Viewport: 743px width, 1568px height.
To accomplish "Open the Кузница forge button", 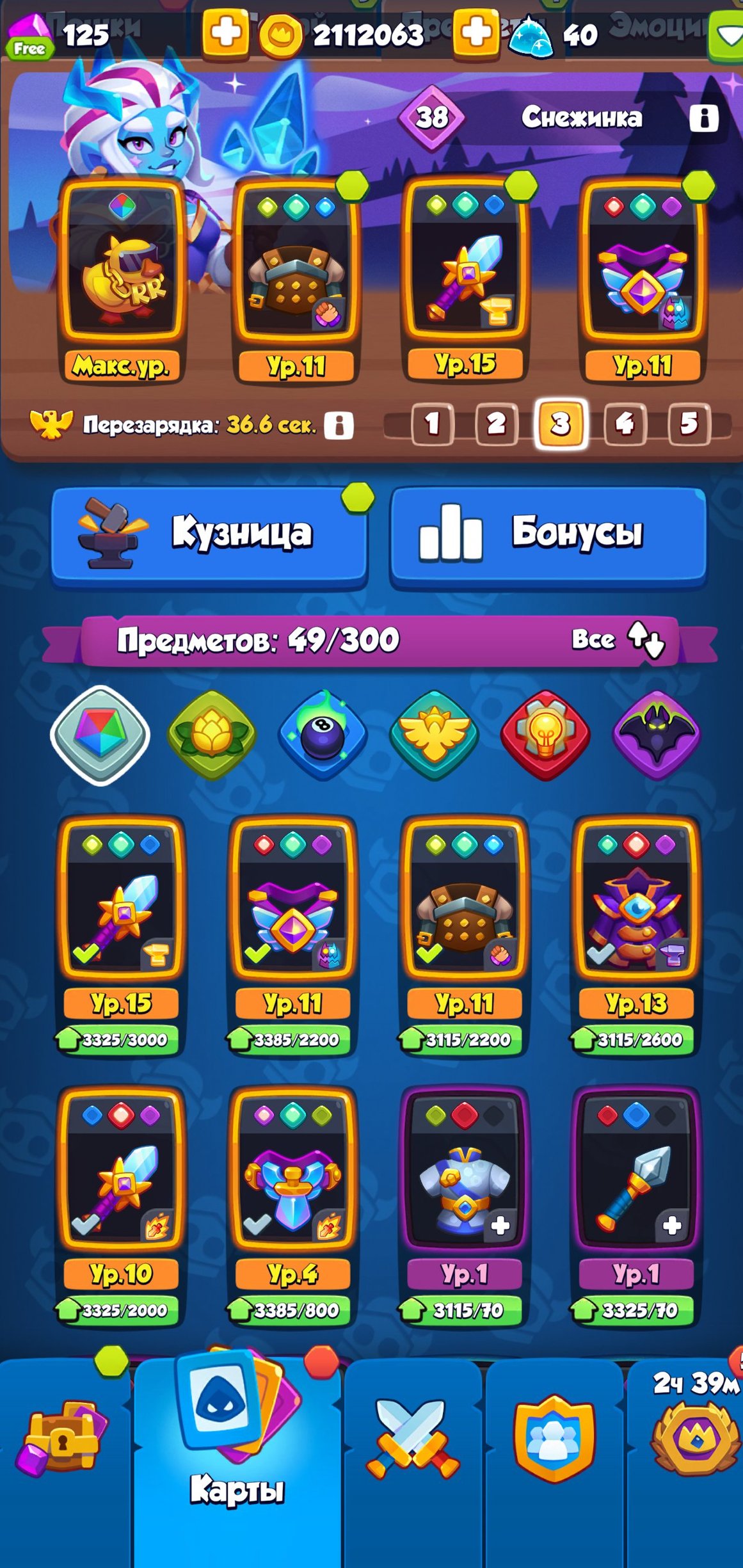I will click(210, 534).
